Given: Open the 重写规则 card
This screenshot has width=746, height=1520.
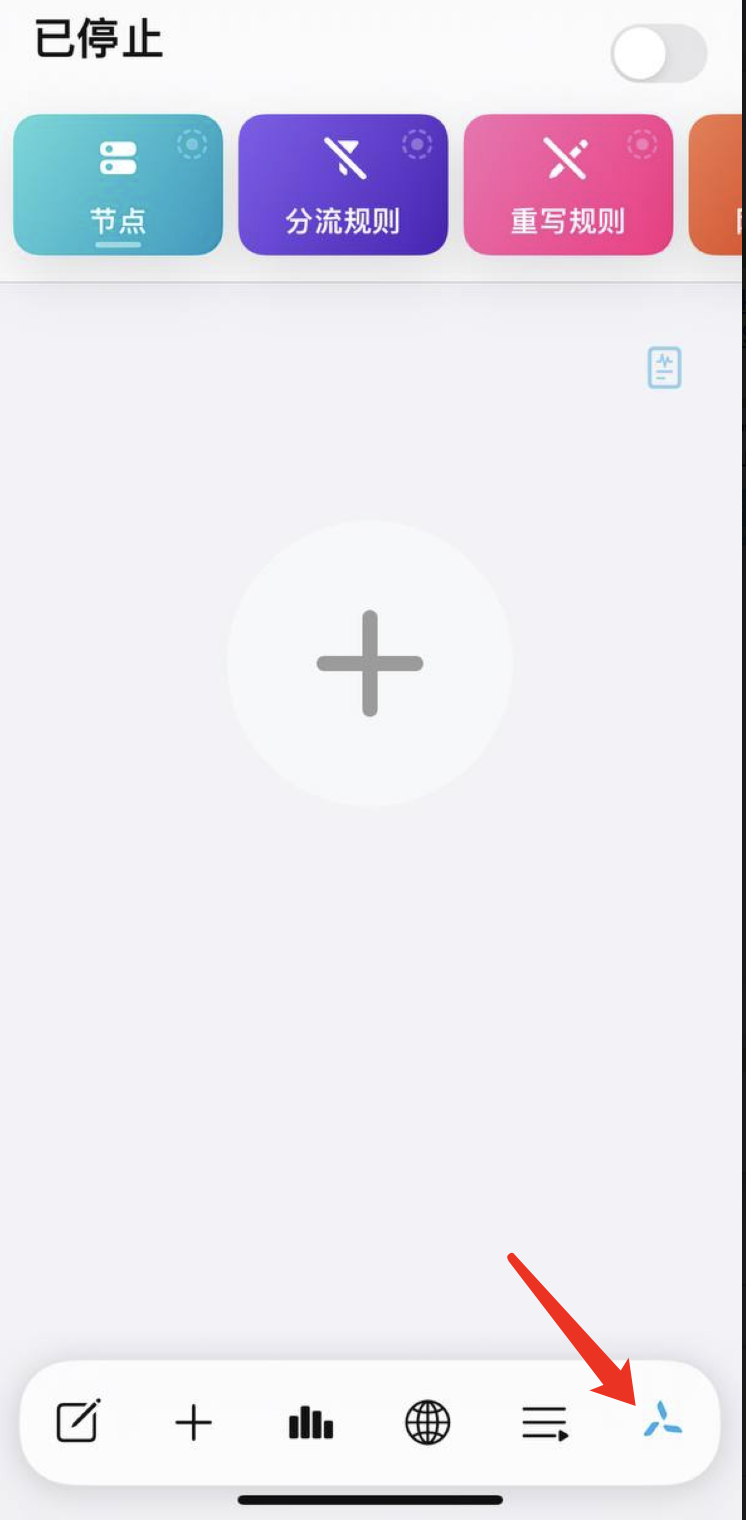Looking at the screenshot, I should tap(568, 185).
